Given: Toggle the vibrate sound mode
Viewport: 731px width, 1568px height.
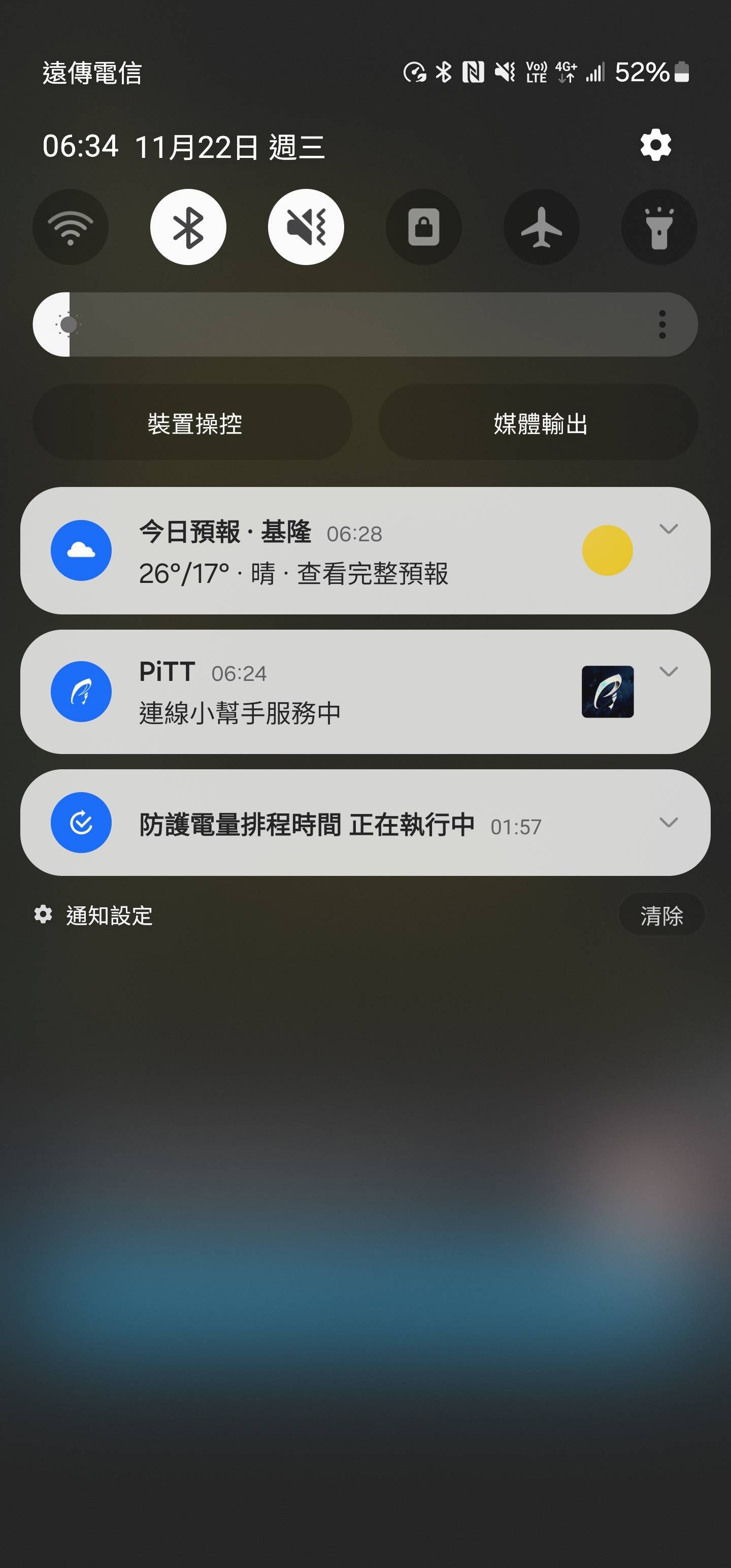Looking at the screenshot, I should click(x=306, y=227).
